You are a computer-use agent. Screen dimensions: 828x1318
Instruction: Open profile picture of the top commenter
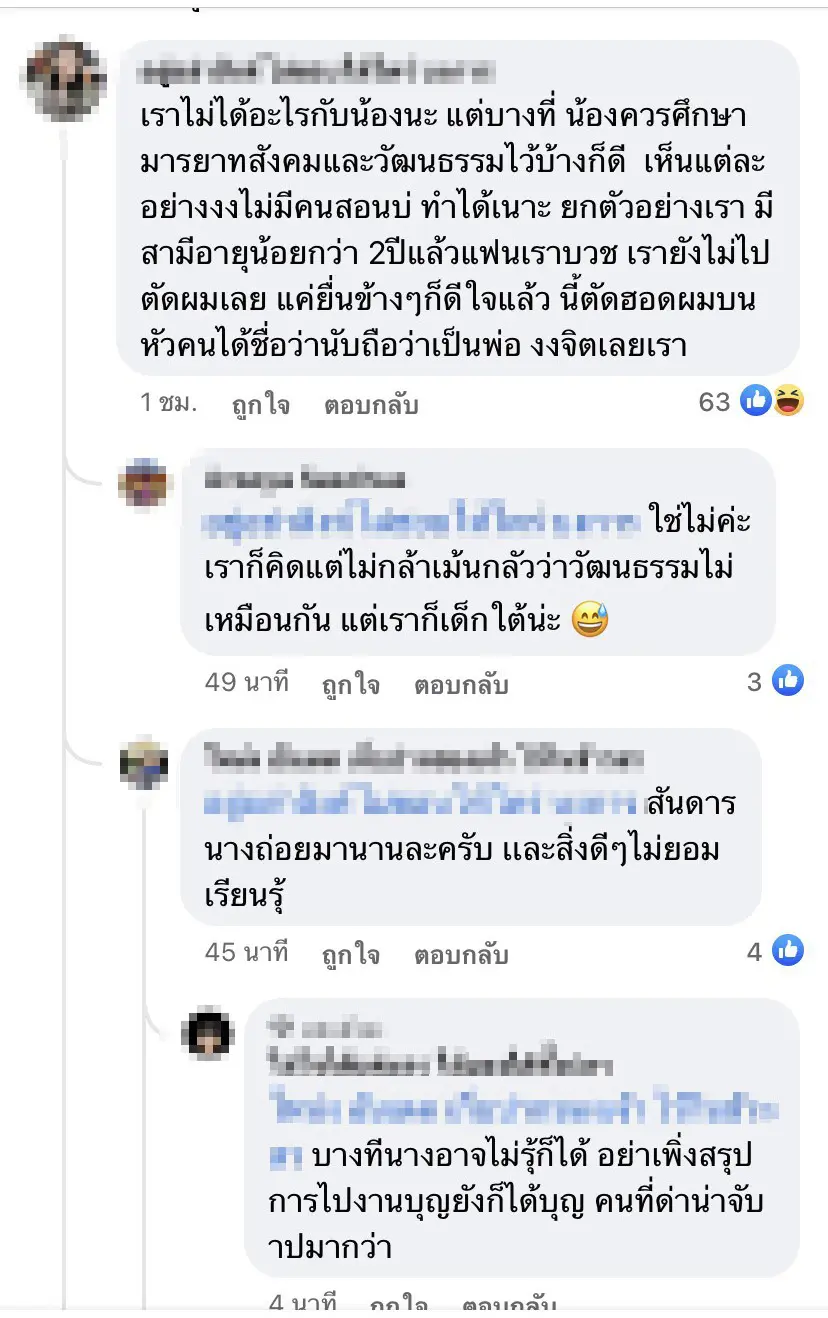[67, 79]
